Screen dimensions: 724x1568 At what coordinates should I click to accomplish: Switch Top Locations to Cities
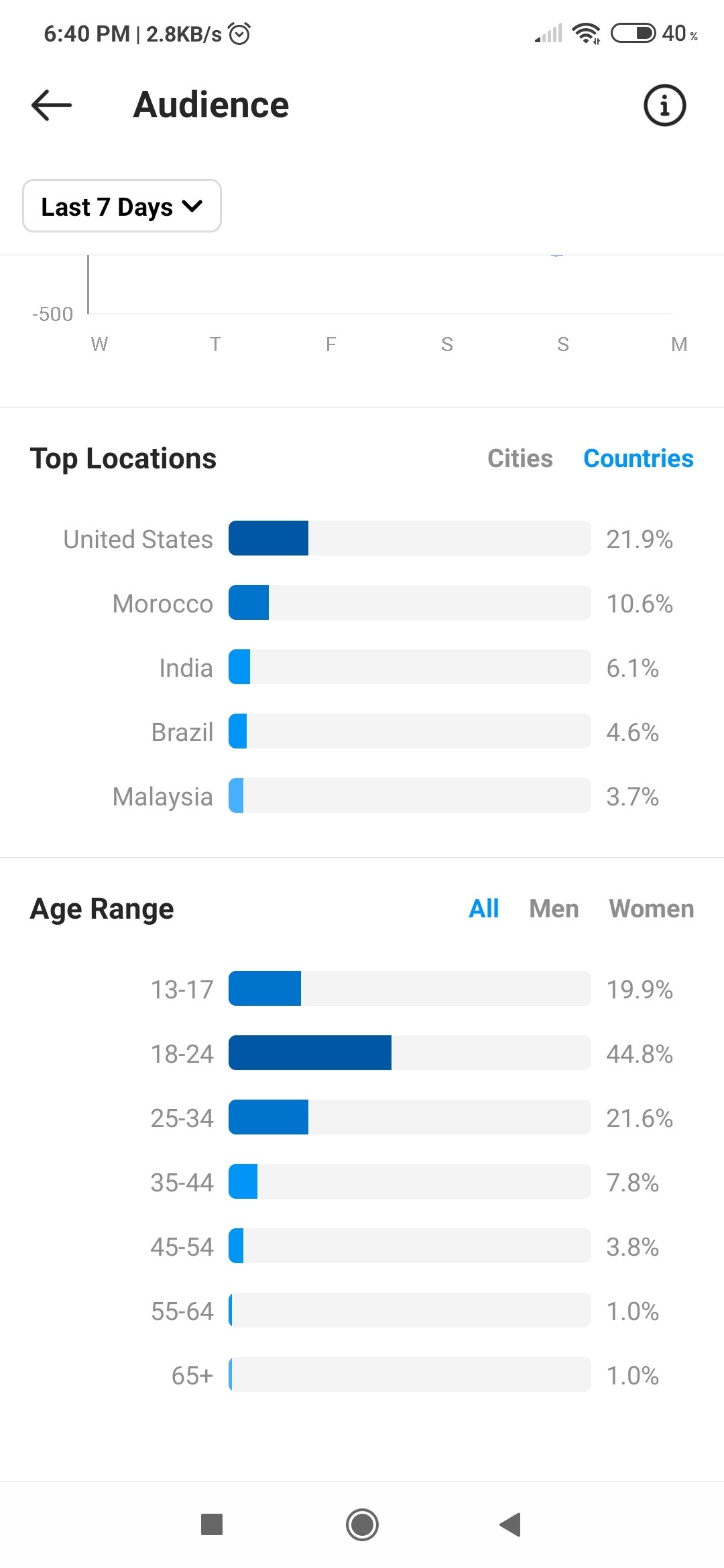(x=520, y=458)
